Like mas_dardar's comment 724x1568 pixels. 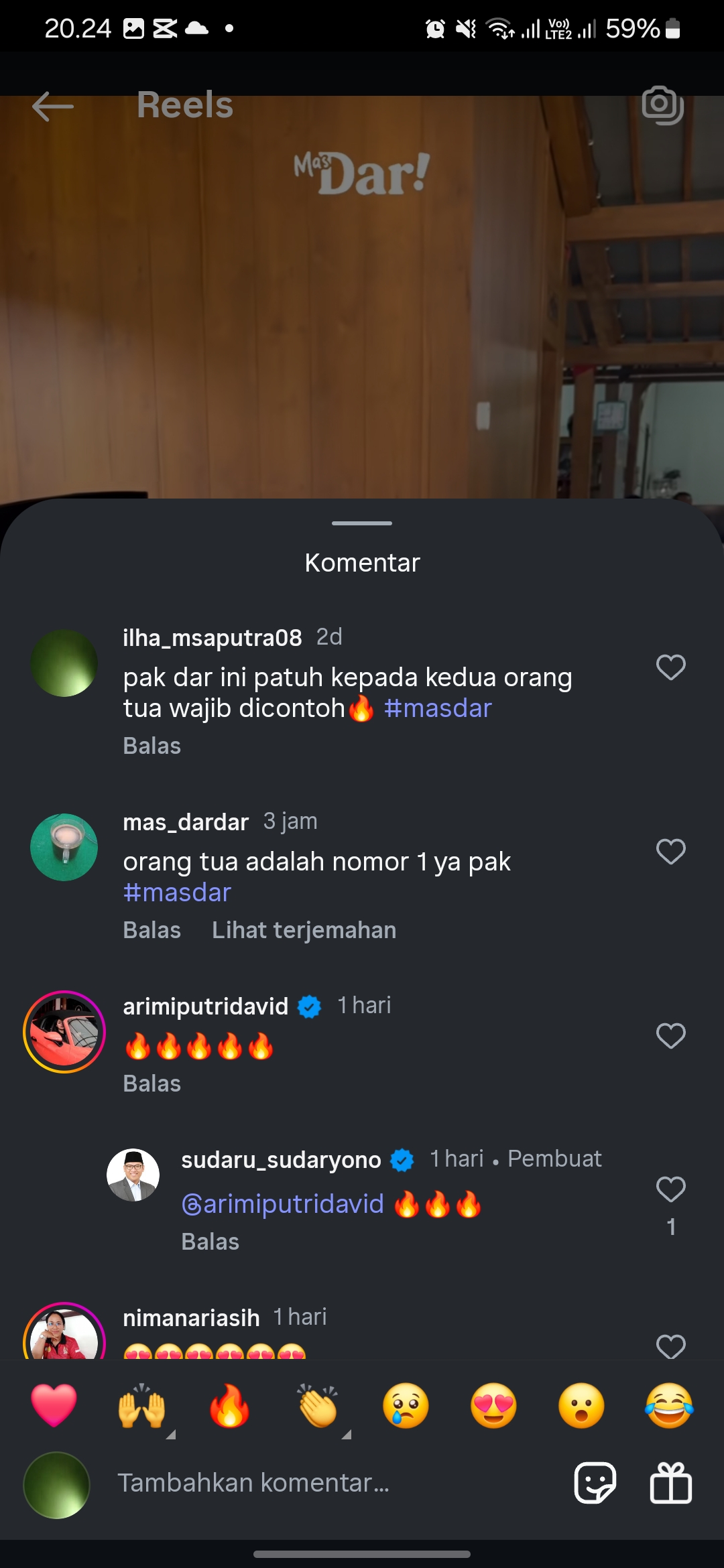point(670,852)
